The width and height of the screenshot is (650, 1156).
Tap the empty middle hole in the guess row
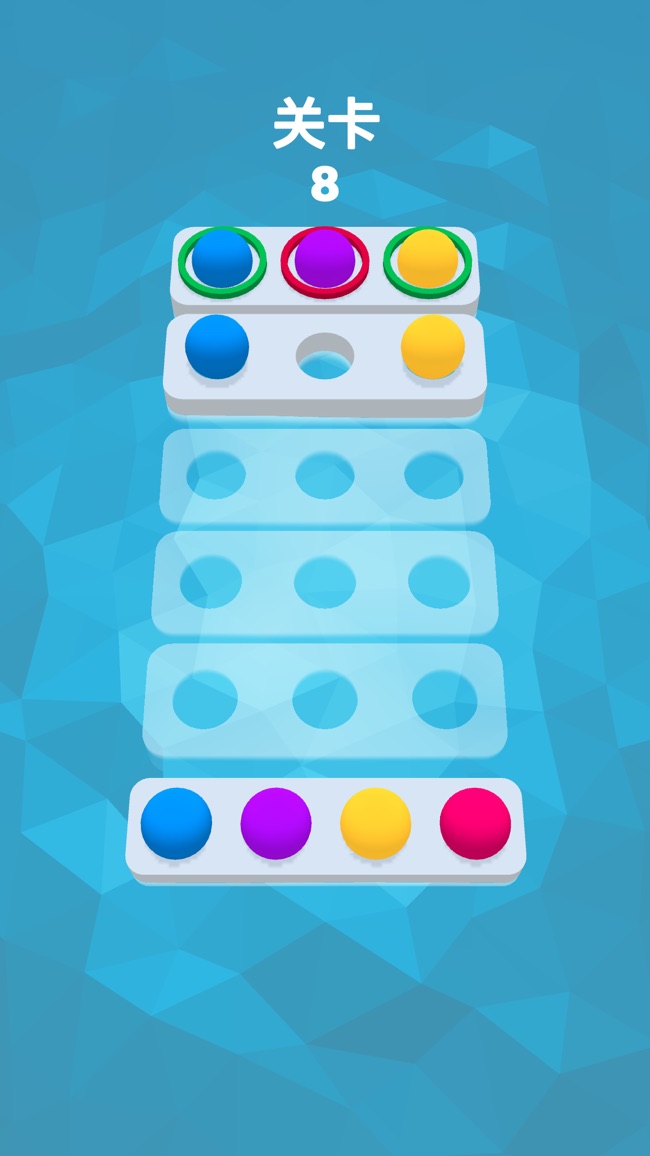[x=324, y=354]
